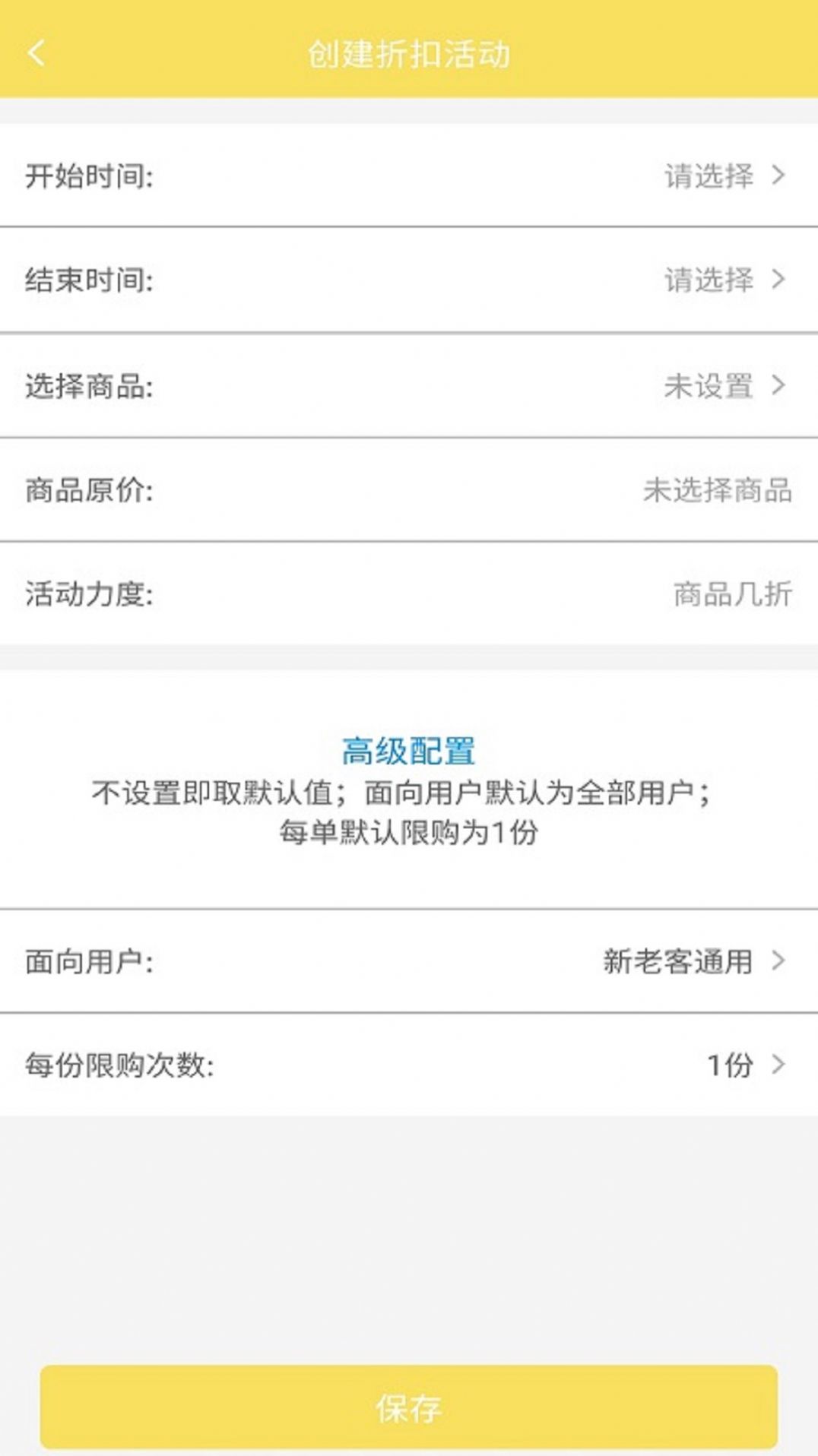Click the 创建折扣活动 title bar
Viewport: 818px width, 1456px height.
pyautogui.click(x=408, y=54)
